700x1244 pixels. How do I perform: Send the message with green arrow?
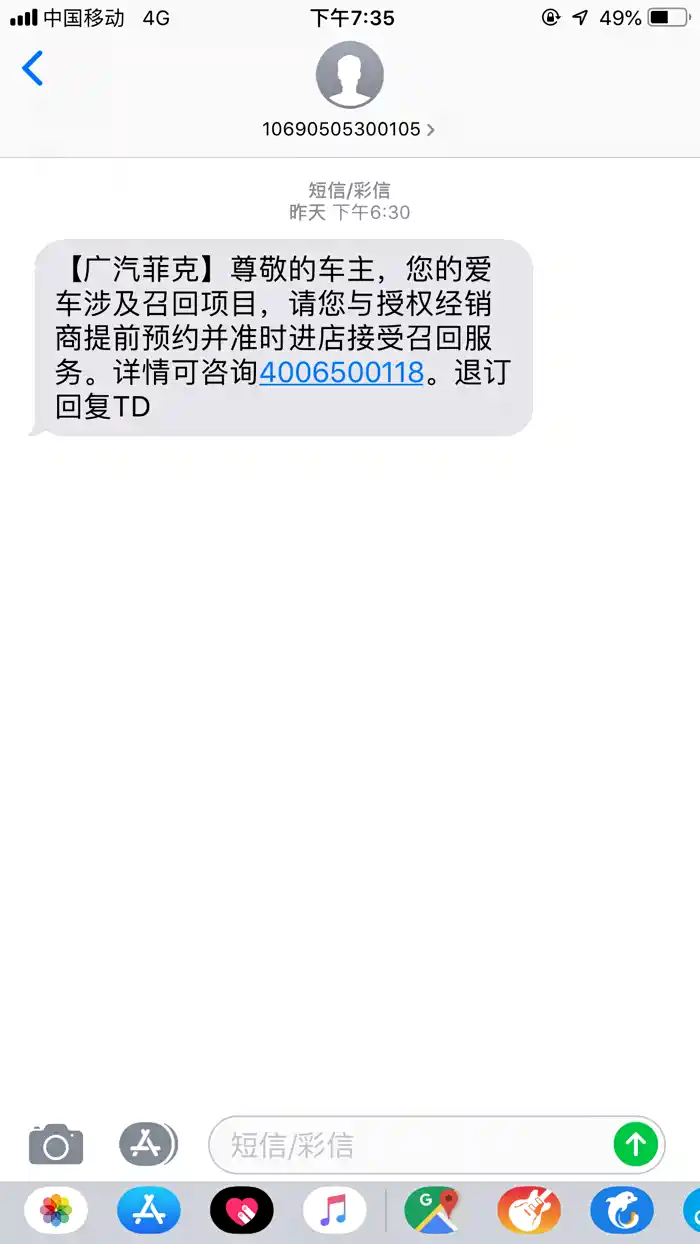[x=635, y=1144]
